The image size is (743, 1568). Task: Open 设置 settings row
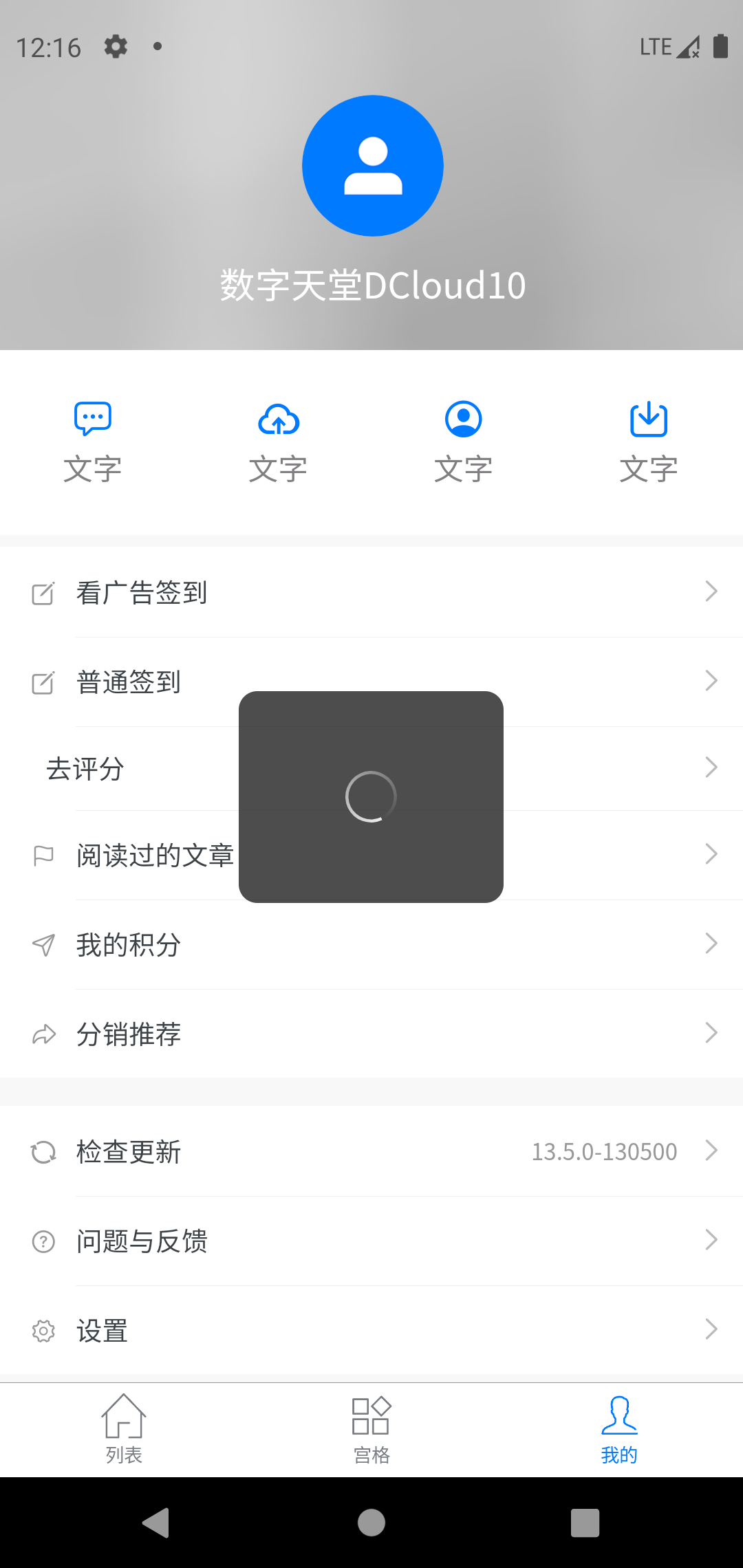tap(371, 1330)
